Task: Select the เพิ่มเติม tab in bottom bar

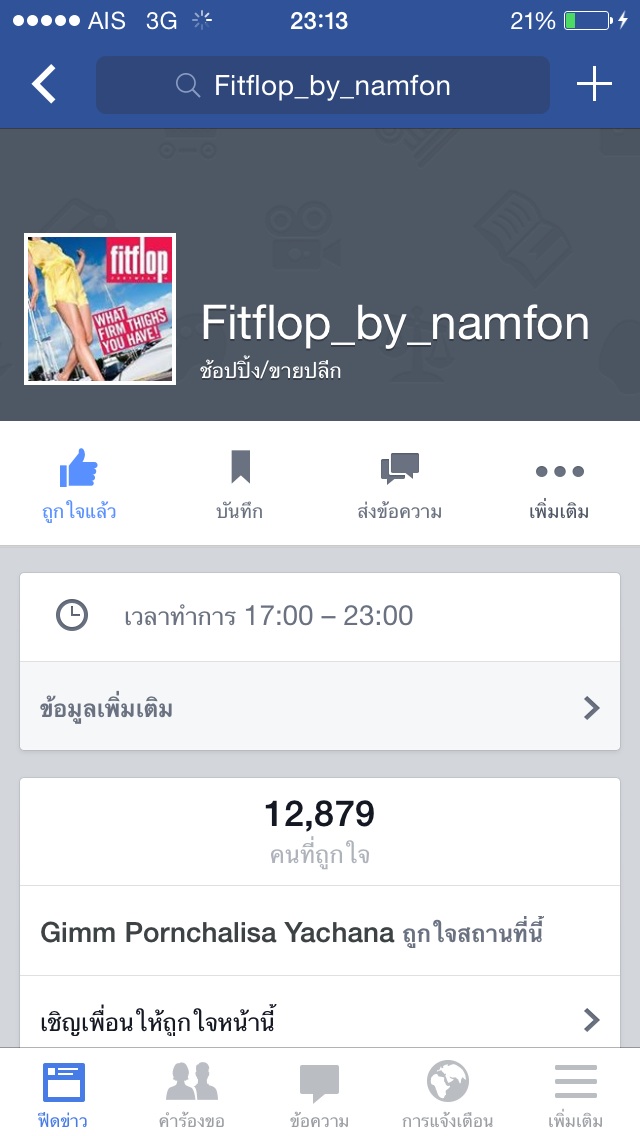Action: pos(575,1094)
